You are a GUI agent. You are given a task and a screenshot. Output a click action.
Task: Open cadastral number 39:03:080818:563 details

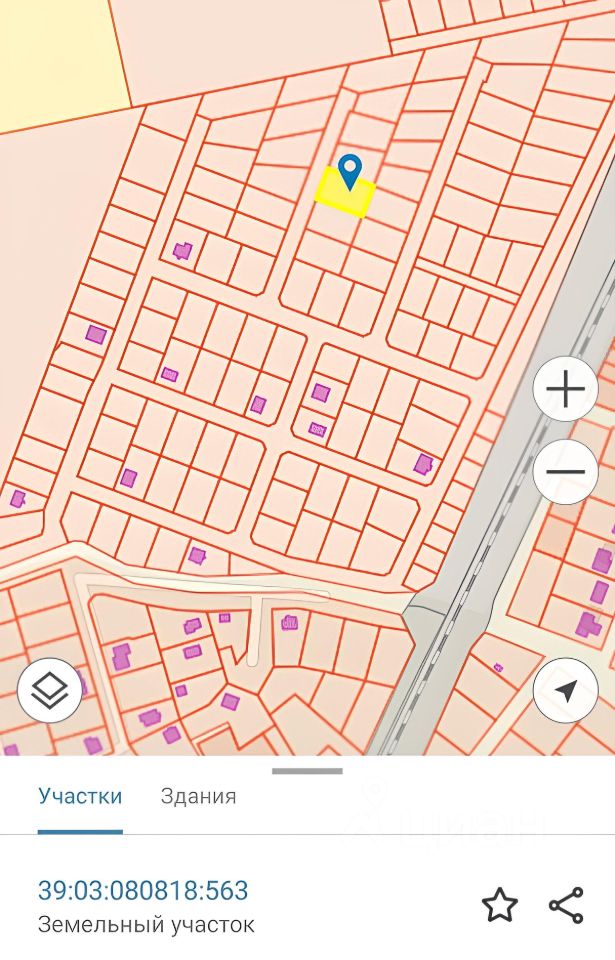click(x=143, y=890)
